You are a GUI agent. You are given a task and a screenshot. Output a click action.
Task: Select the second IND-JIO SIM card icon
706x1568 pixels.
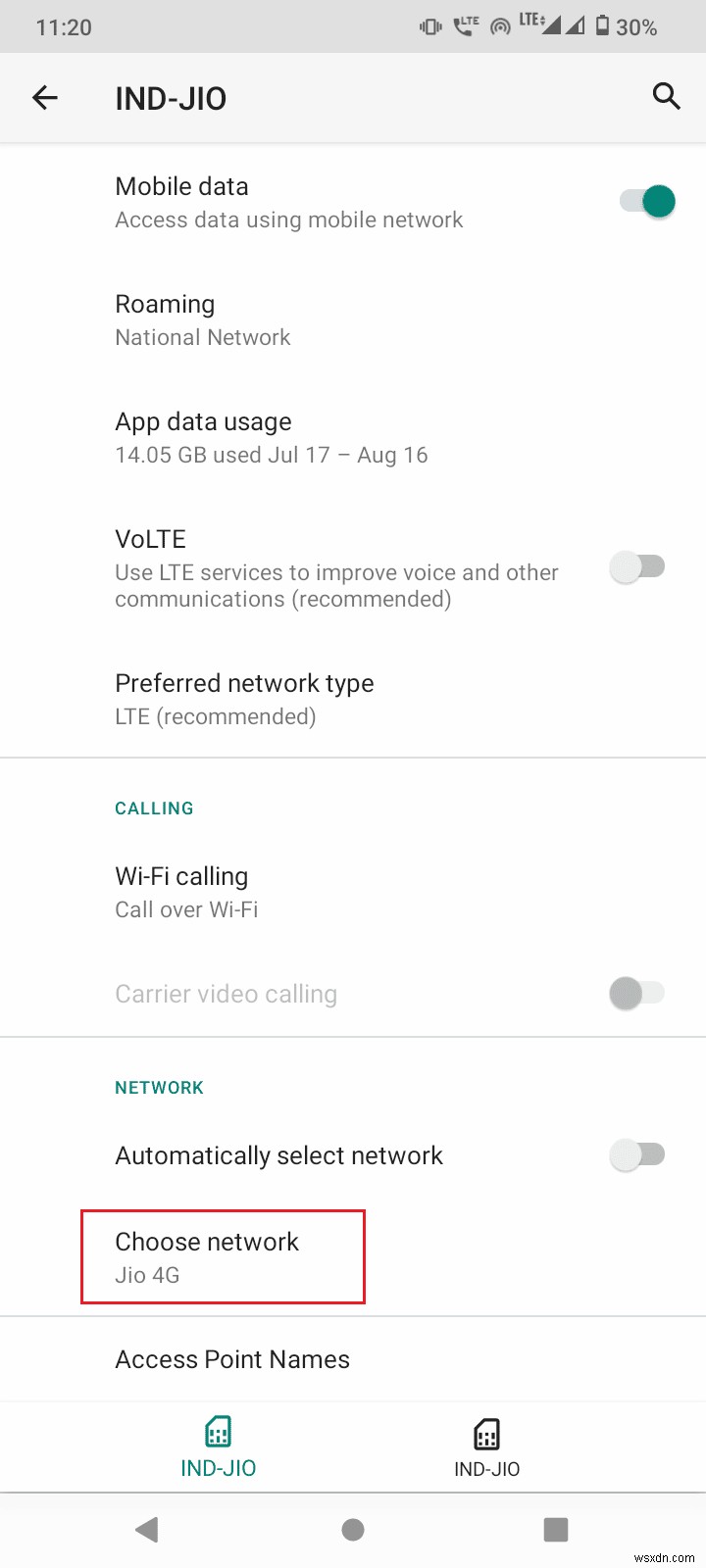pos(487,1432)
